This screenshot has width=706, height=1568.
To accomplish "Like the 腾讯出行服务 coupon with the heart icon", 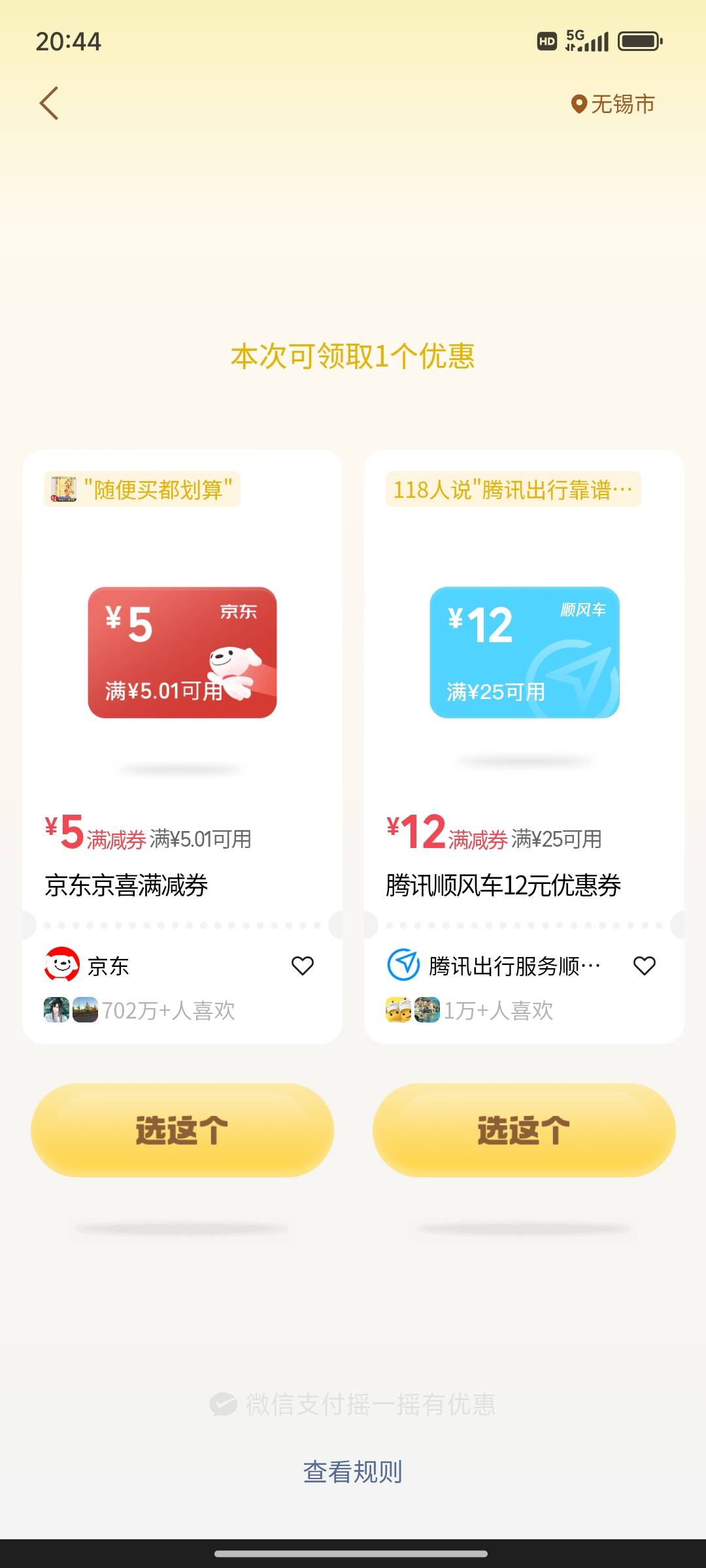I will (645, 966).
